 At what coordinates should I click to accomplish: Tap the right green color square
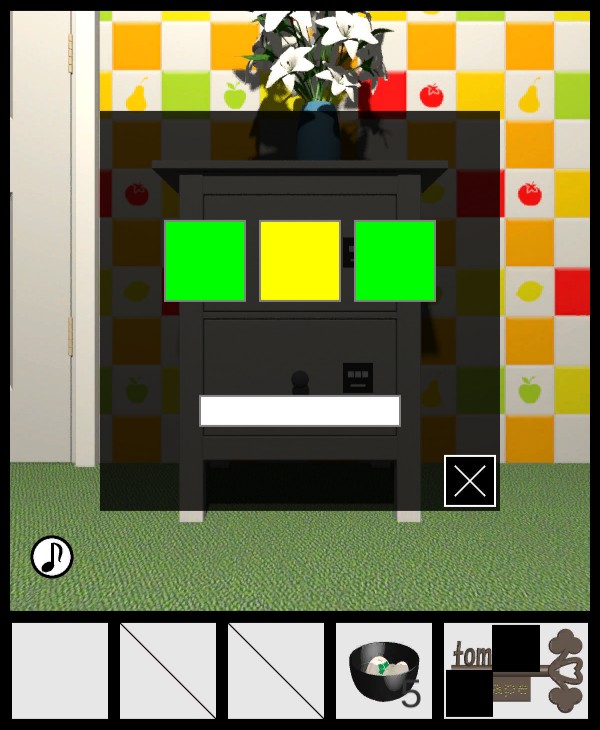[395, 261]
